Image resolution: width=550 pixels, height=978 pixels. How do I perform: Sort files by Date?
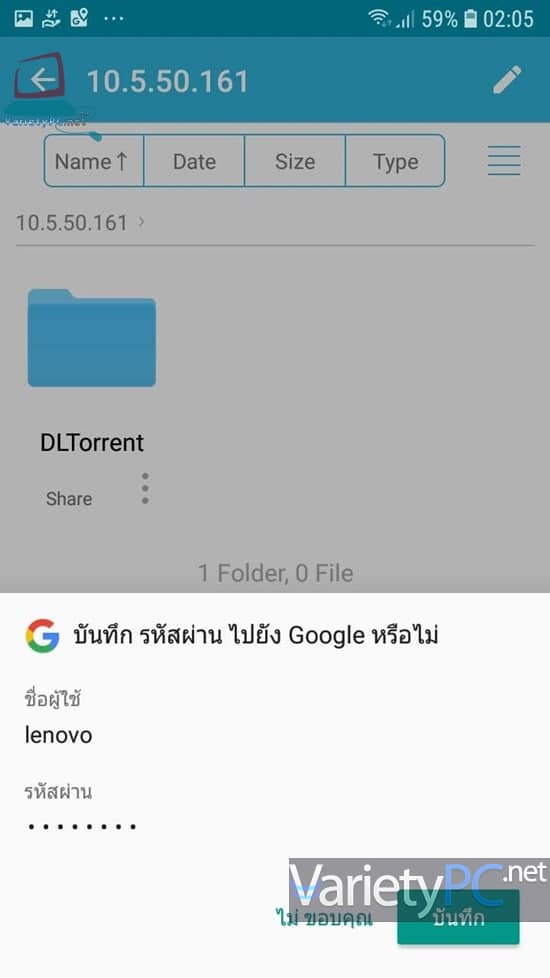194,161
